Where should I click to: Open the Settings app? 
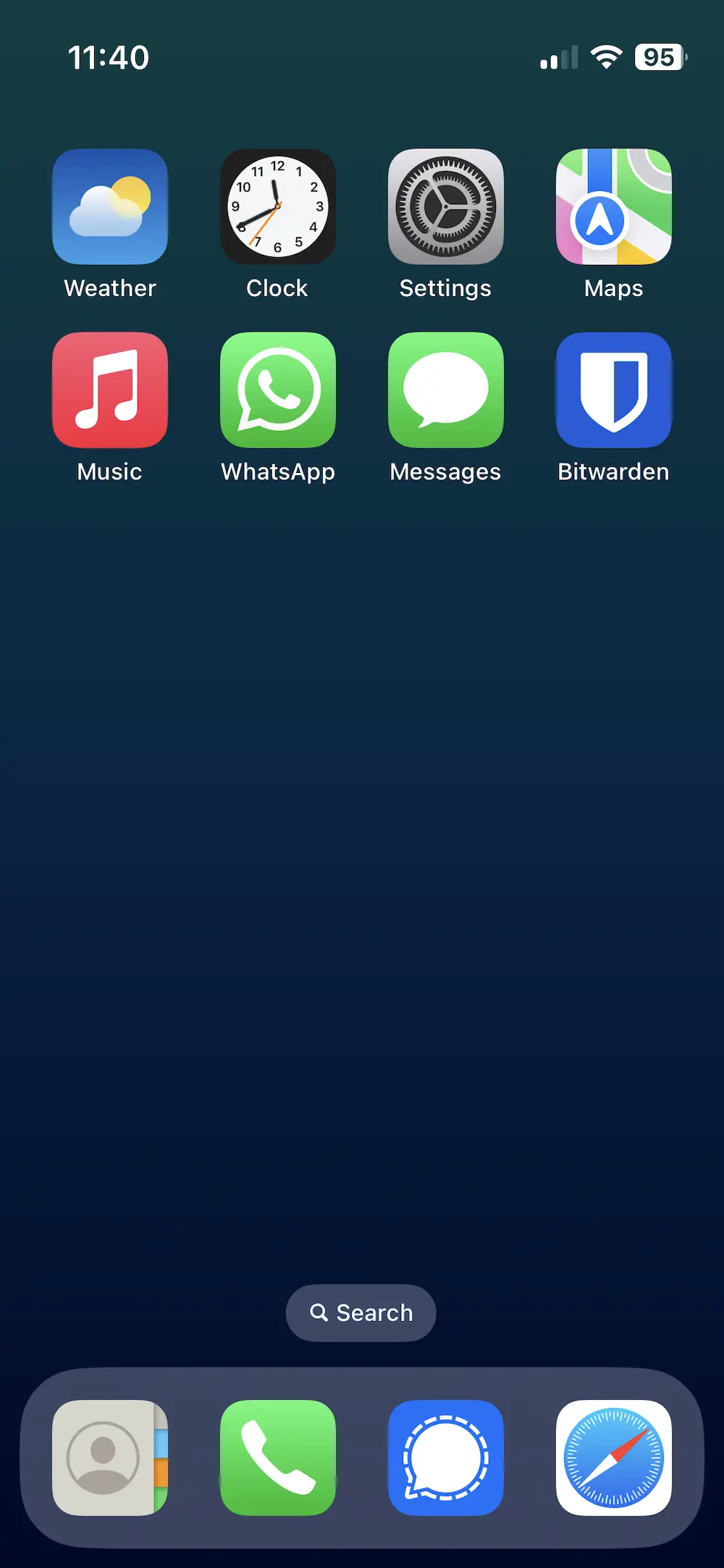445,206
